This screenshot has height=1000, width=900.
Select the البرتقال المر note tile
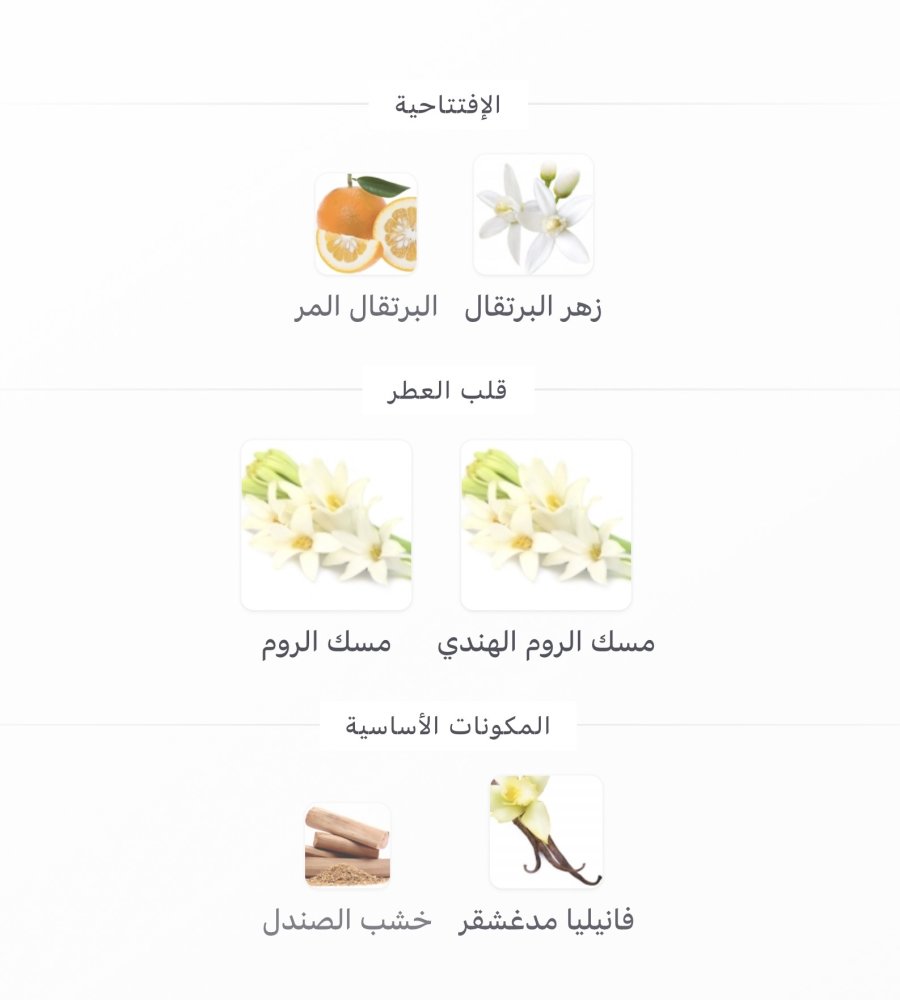click(366, 224)
